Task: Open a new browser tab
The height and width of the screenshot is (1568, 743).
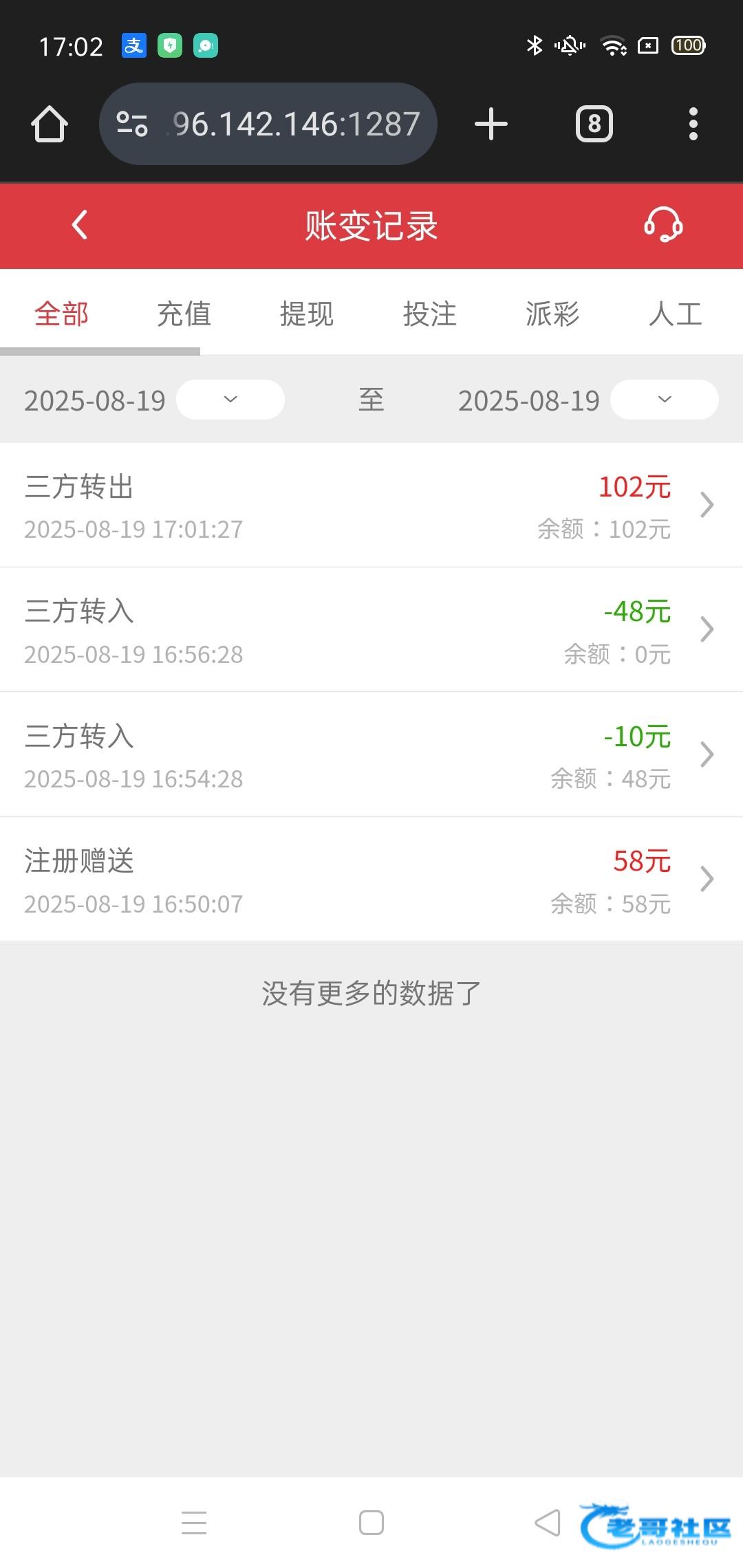Action: [x=491, y=124]
